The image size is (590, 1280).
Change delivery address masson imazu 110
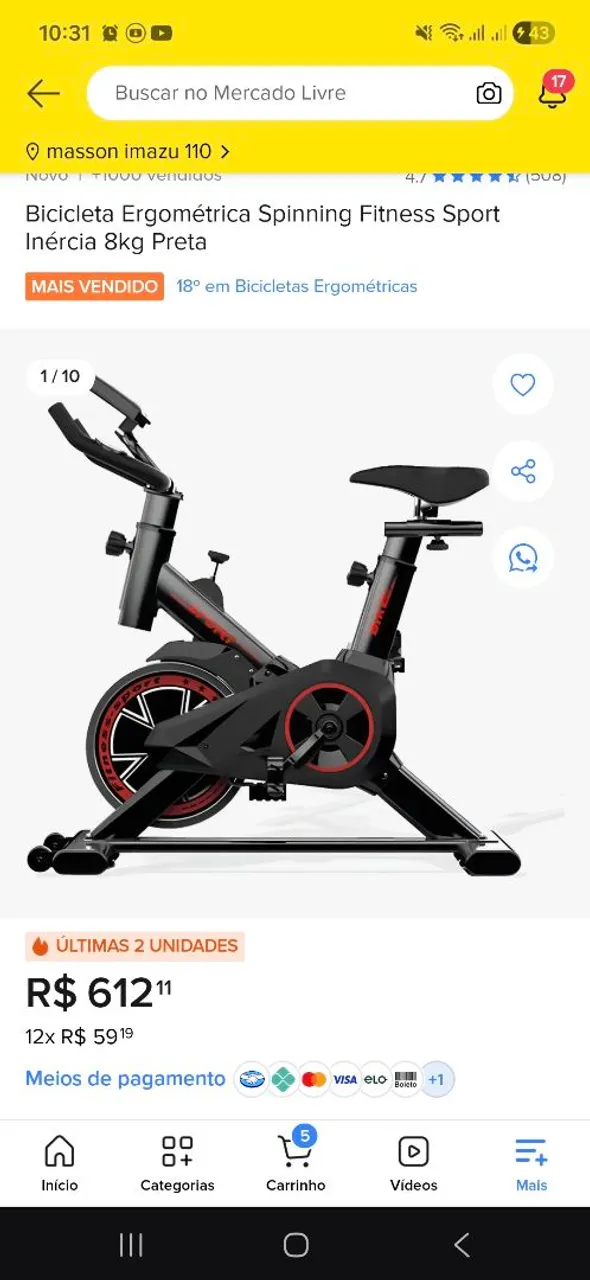click(128, 152)
